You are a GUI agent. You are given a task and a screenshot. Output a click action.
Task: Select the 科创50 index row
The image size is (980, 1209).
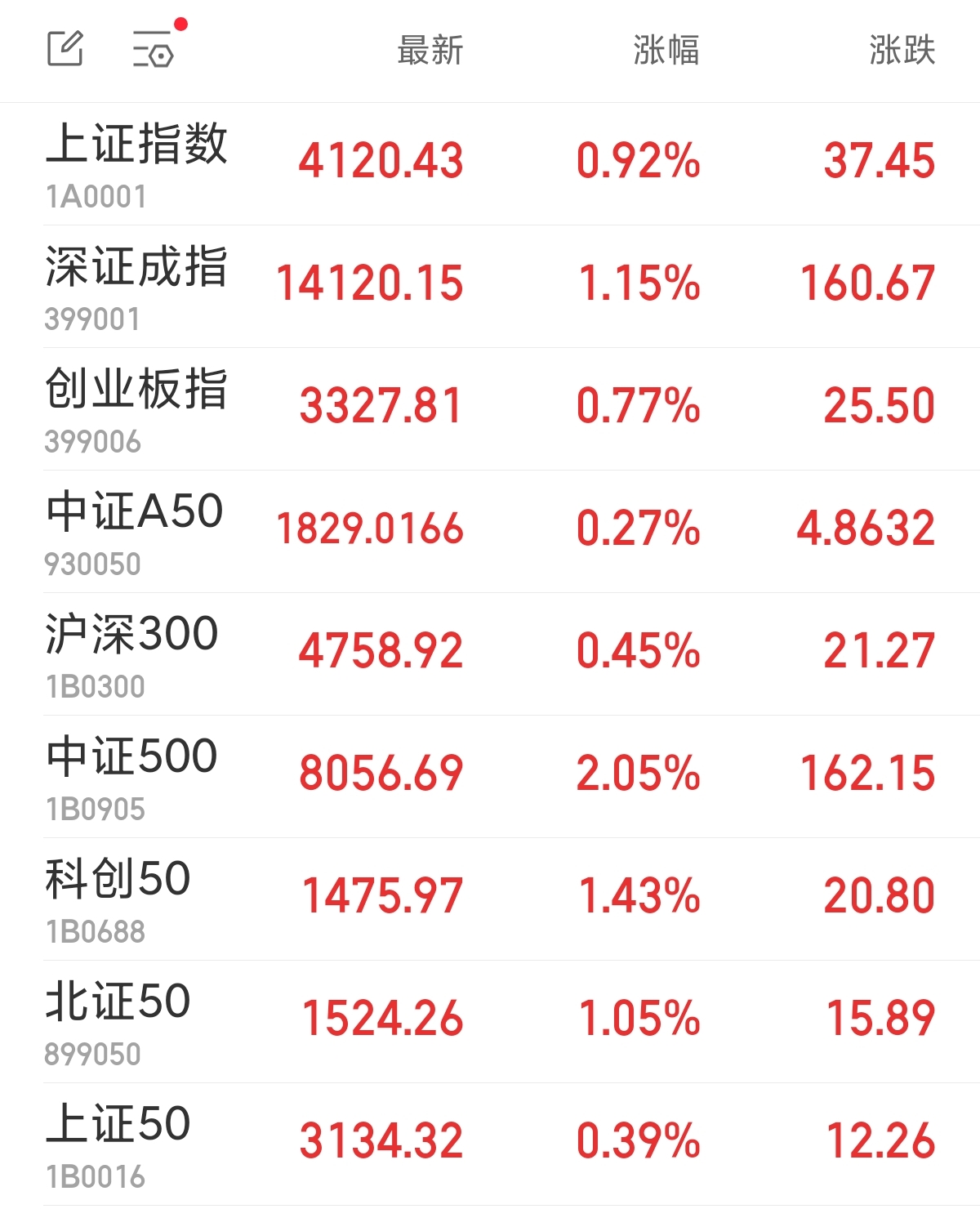pos(490,899)
